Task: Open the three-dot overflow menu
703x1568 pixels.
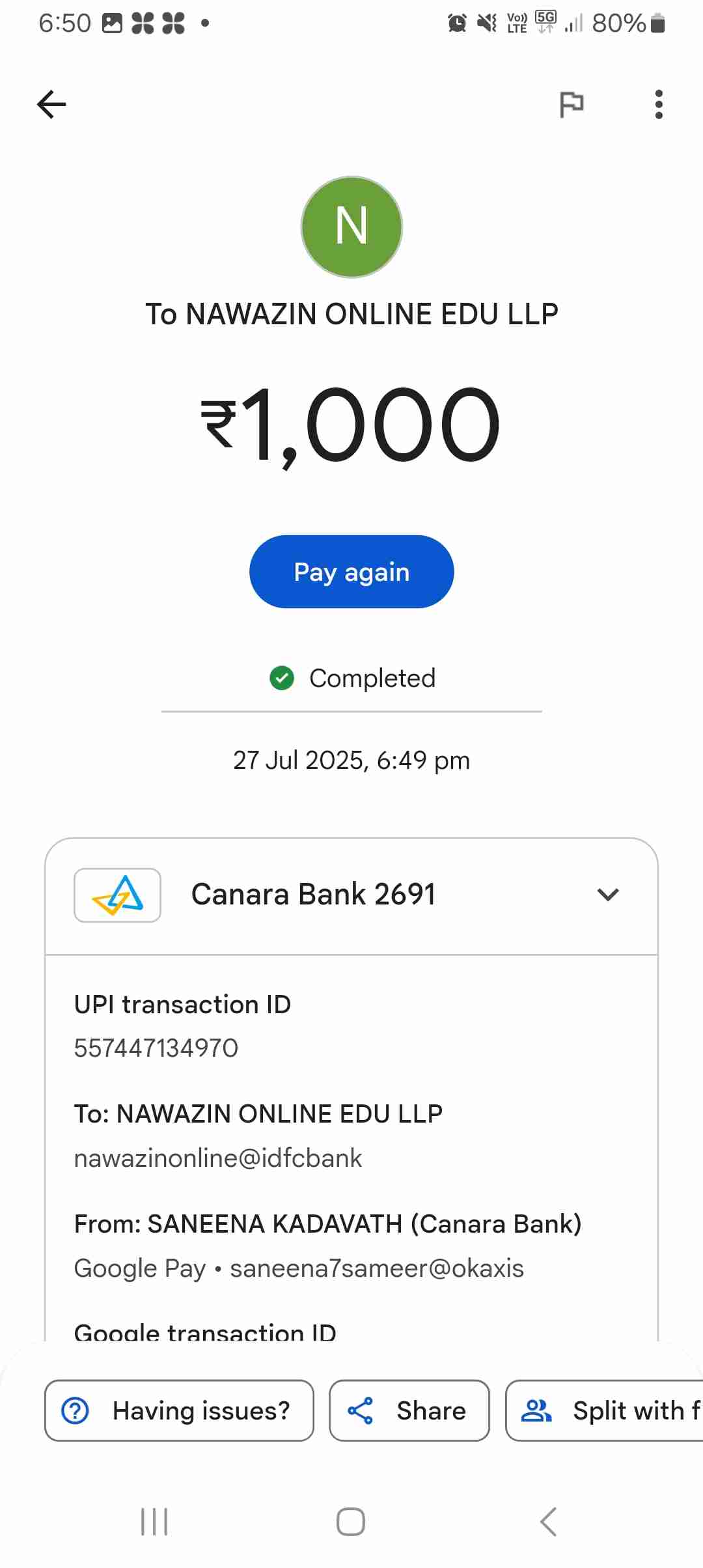Action: coord(659,104)
